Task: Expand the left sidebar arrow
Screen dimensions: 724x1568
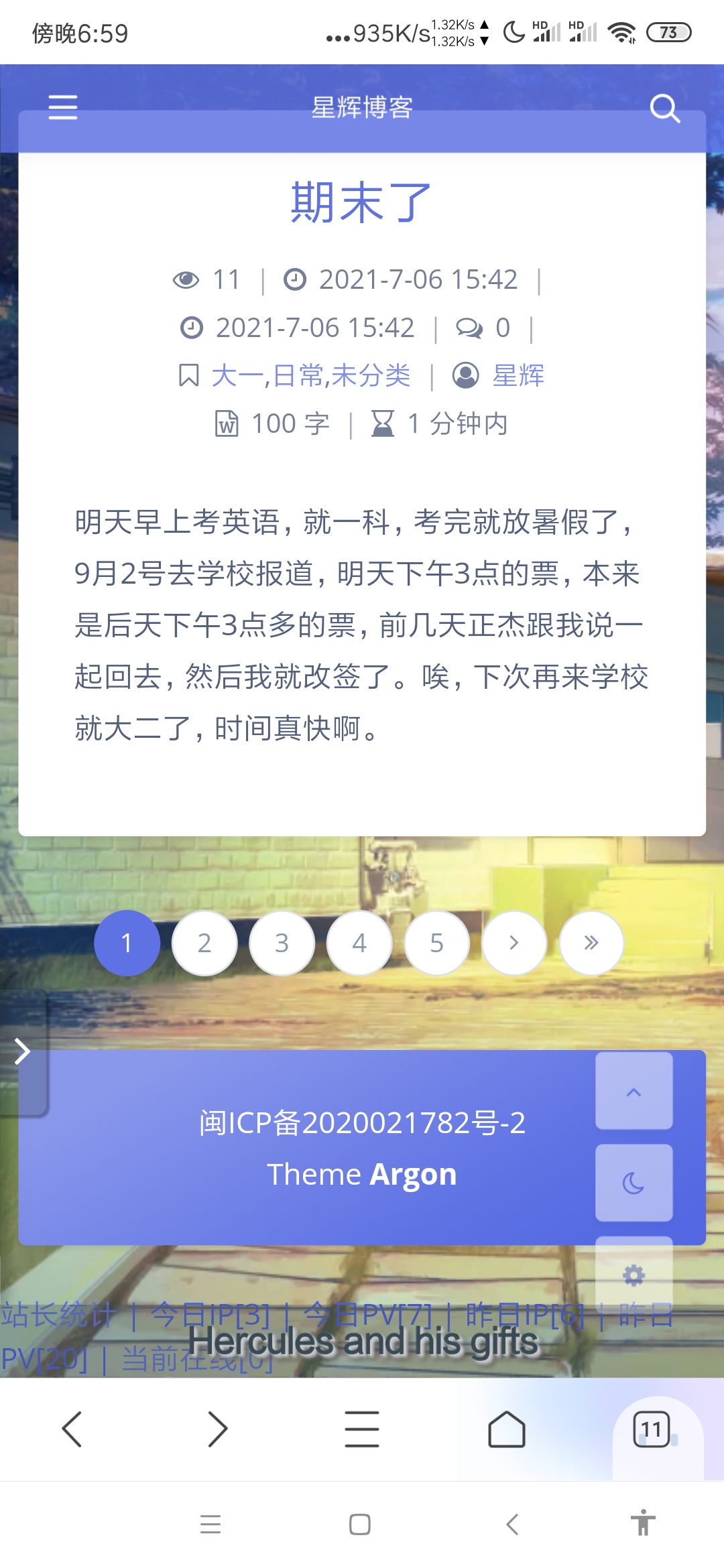Action: click(22, 1051)
